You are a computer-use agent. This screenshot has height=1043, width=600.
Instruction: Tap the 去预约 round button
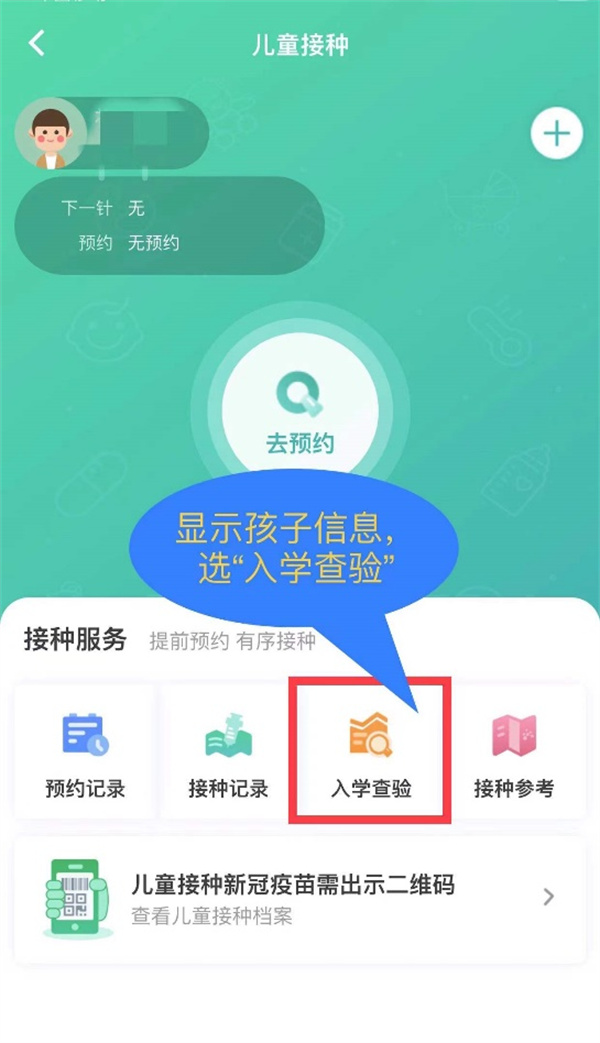pyautogui.click(x=300, y=413)
